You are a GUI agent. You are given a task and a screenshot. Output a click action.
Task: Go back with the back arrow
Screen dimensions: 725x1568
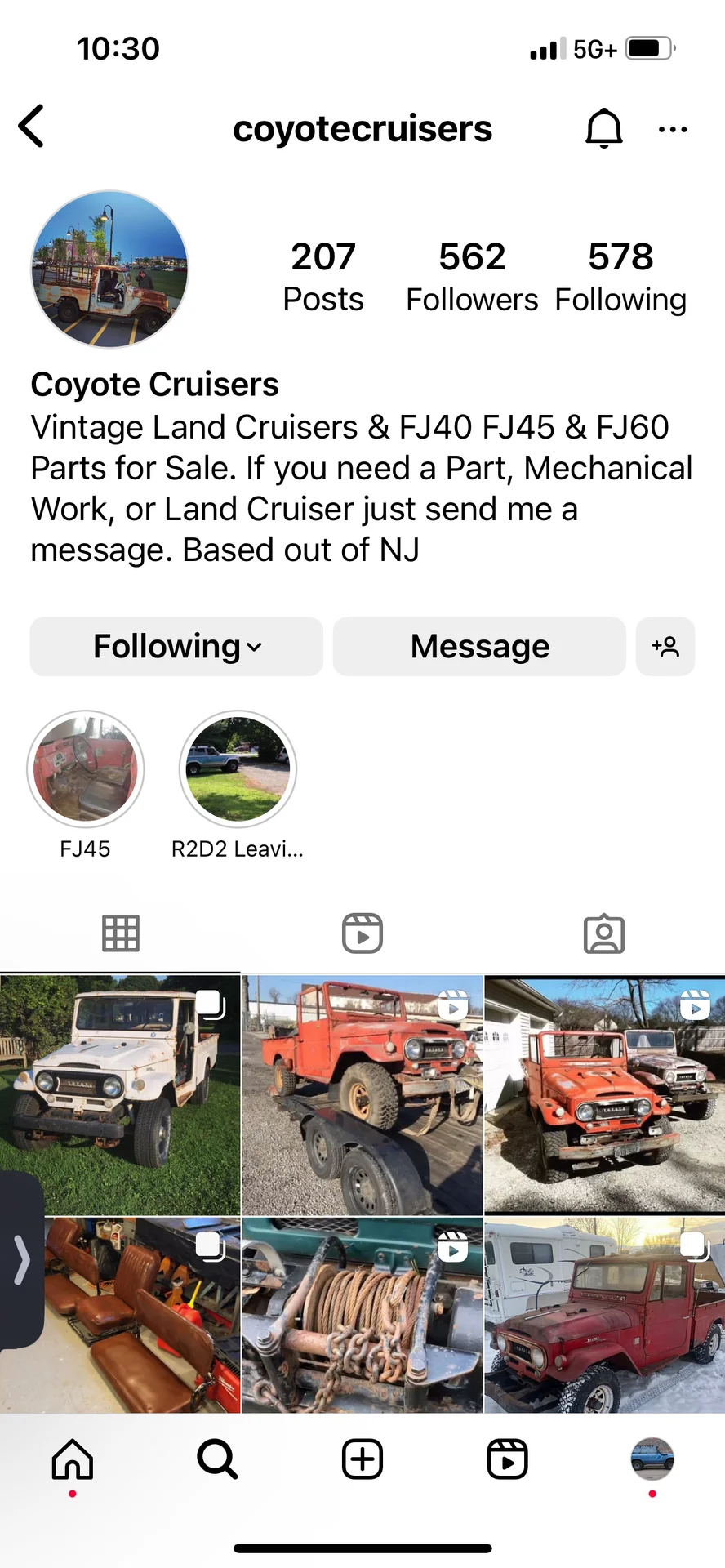pyautogui.click(x=32, y=127)
